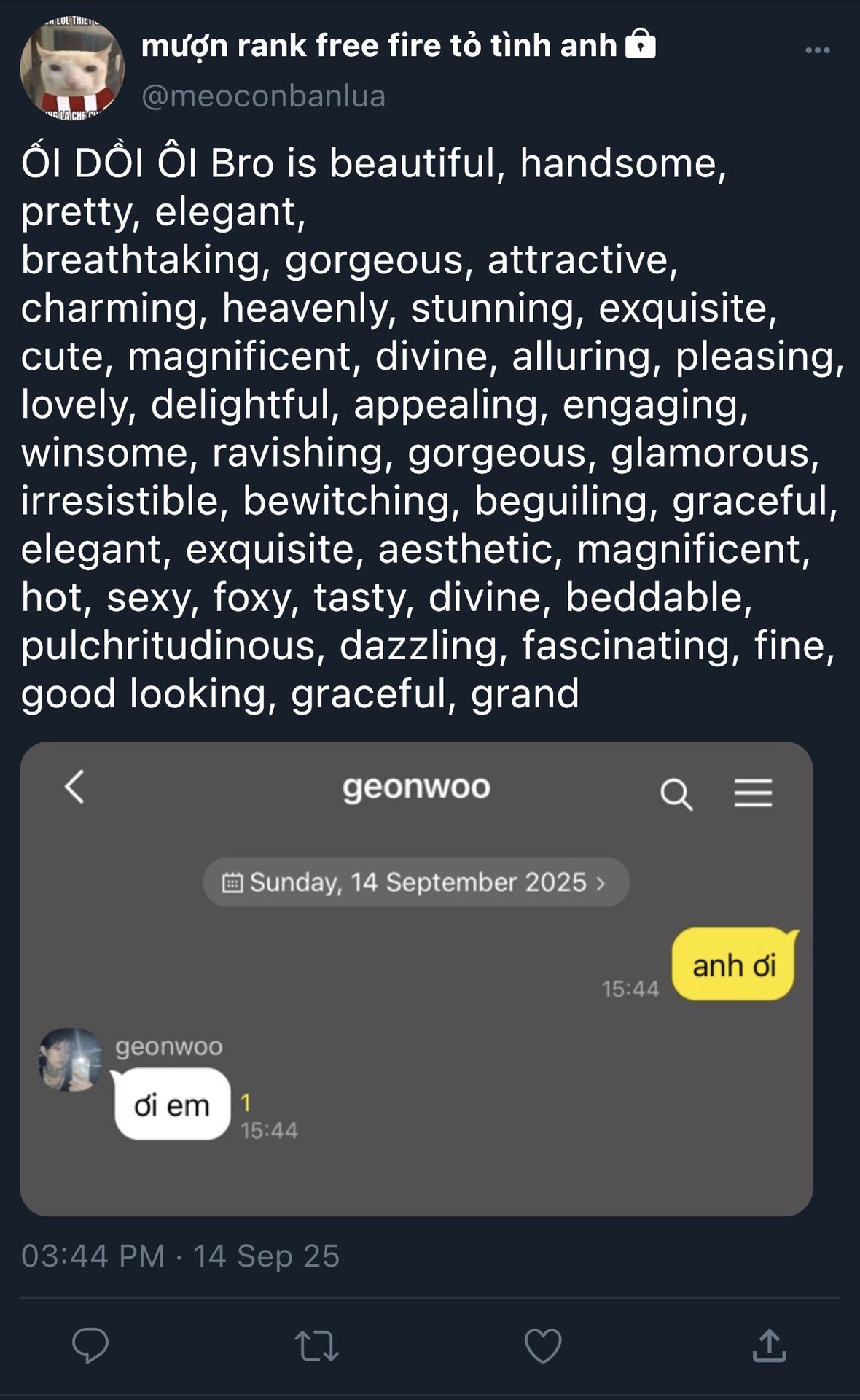Open the attached geonwoo chat screenshot
The width and height of the screenshot is (860, 1400).
tap(416, 979)
